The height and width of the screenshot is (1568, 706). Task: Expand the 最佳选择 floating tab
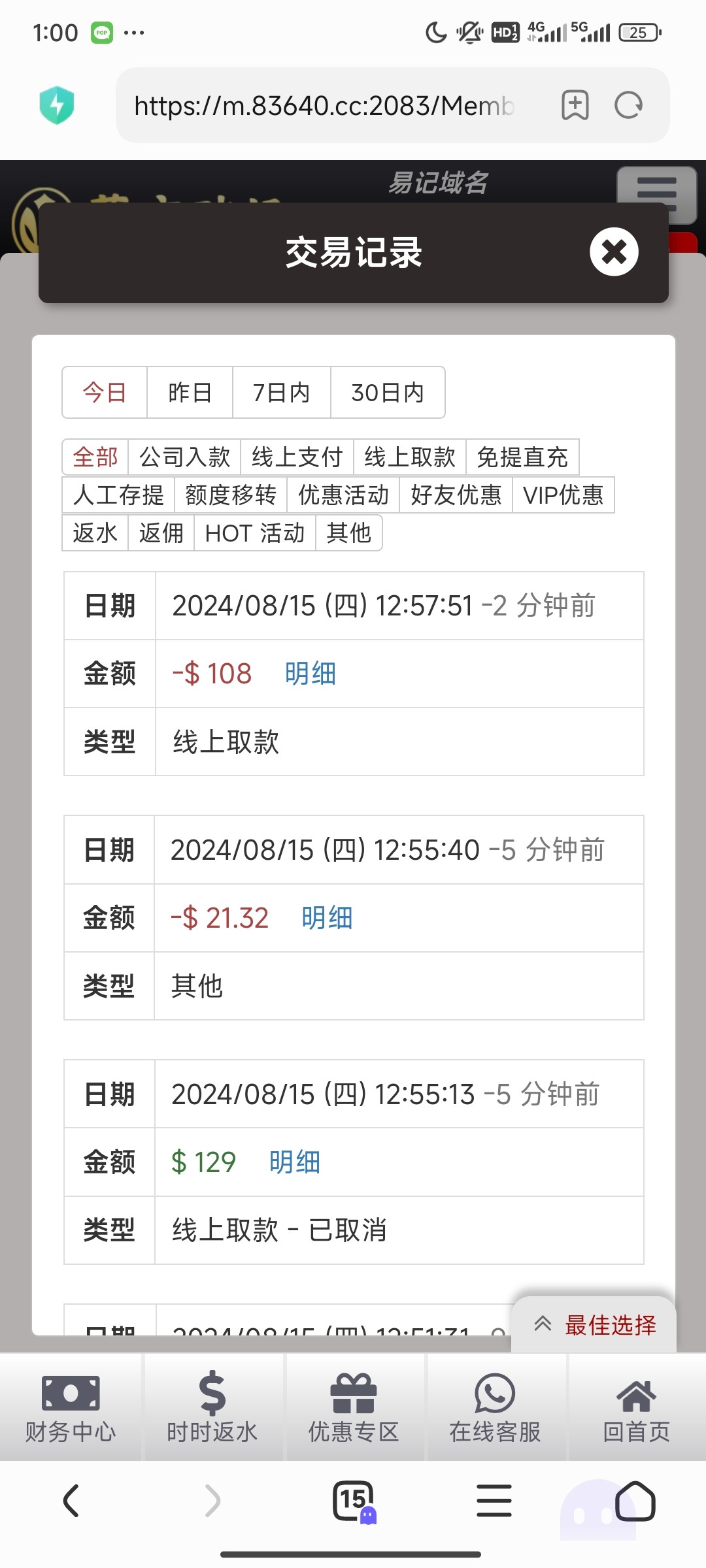tap(594, 1324)
